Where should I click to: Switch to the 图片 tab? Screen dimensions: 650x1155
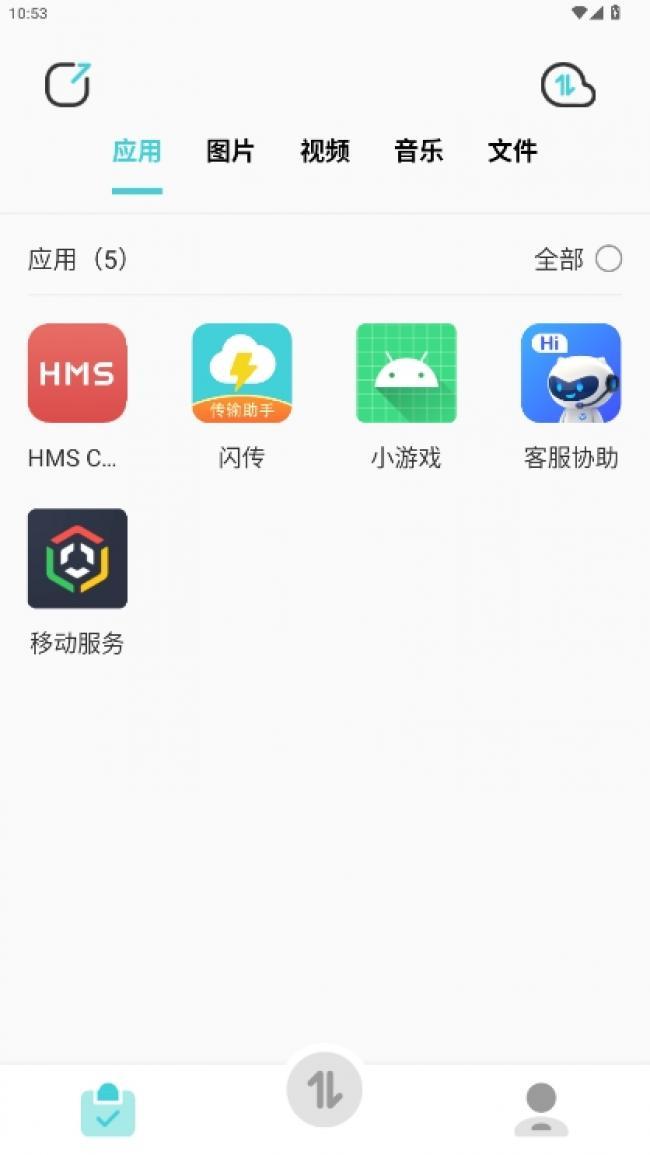coord(230,151)
